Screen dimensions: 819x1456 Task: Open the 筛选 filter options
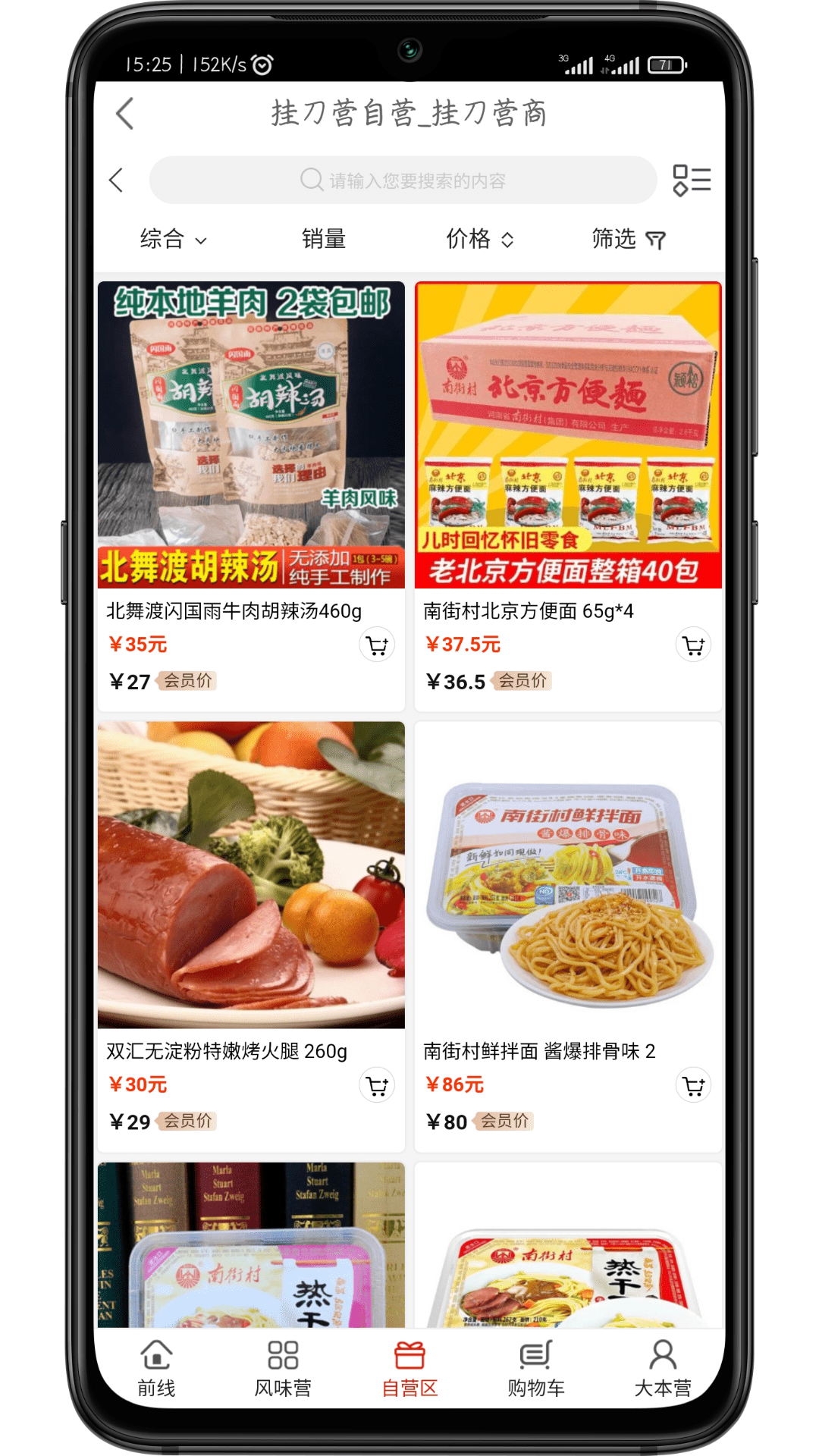(x=628, y=240)
